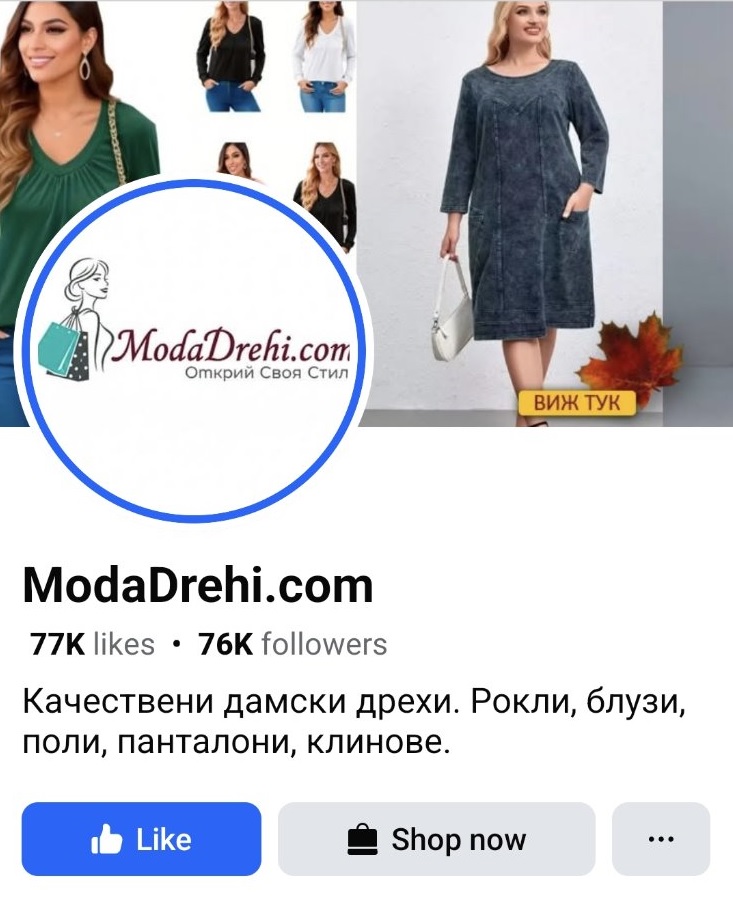
Task: Like the ModaDrehi.com page
Action: pos(141,839)
